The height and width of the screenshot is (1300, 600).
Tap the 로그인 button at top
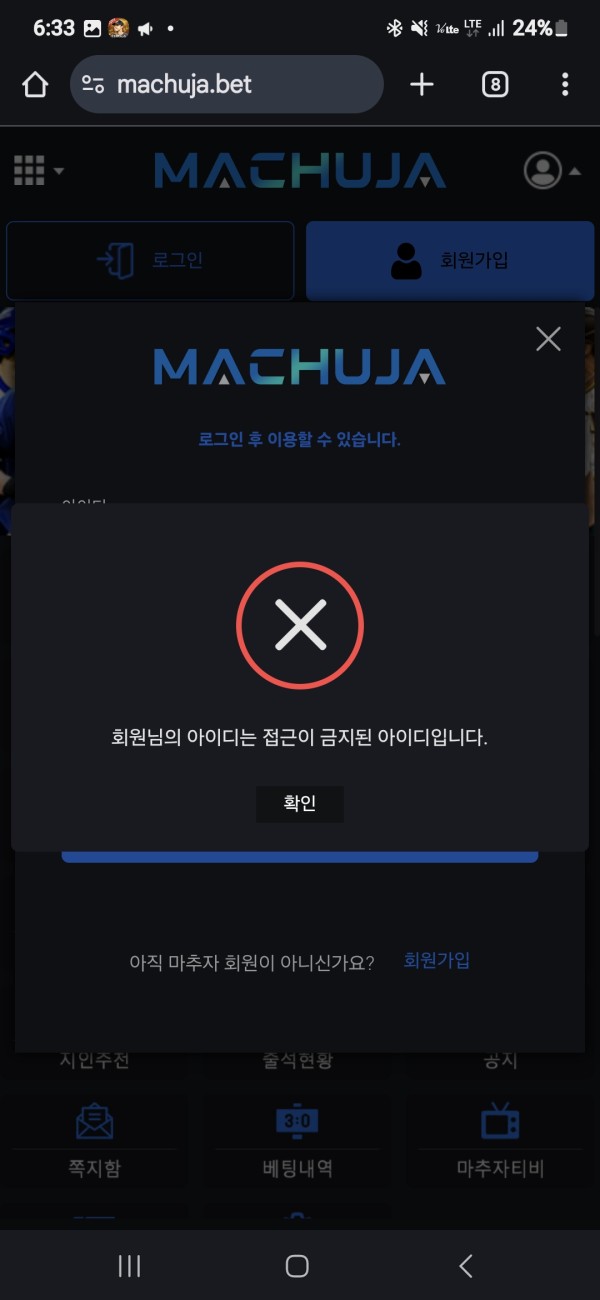[150, 261]
